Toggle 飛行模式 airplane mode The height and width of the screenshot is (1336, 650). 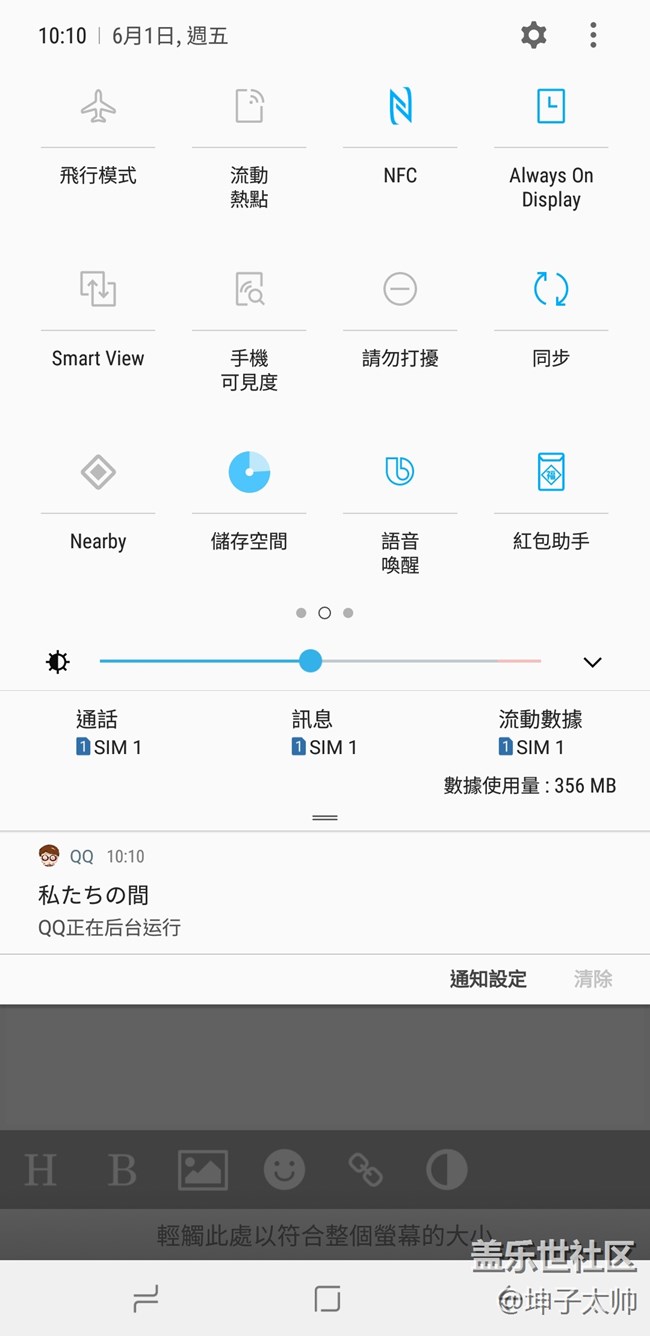click(x=98, y=106)
